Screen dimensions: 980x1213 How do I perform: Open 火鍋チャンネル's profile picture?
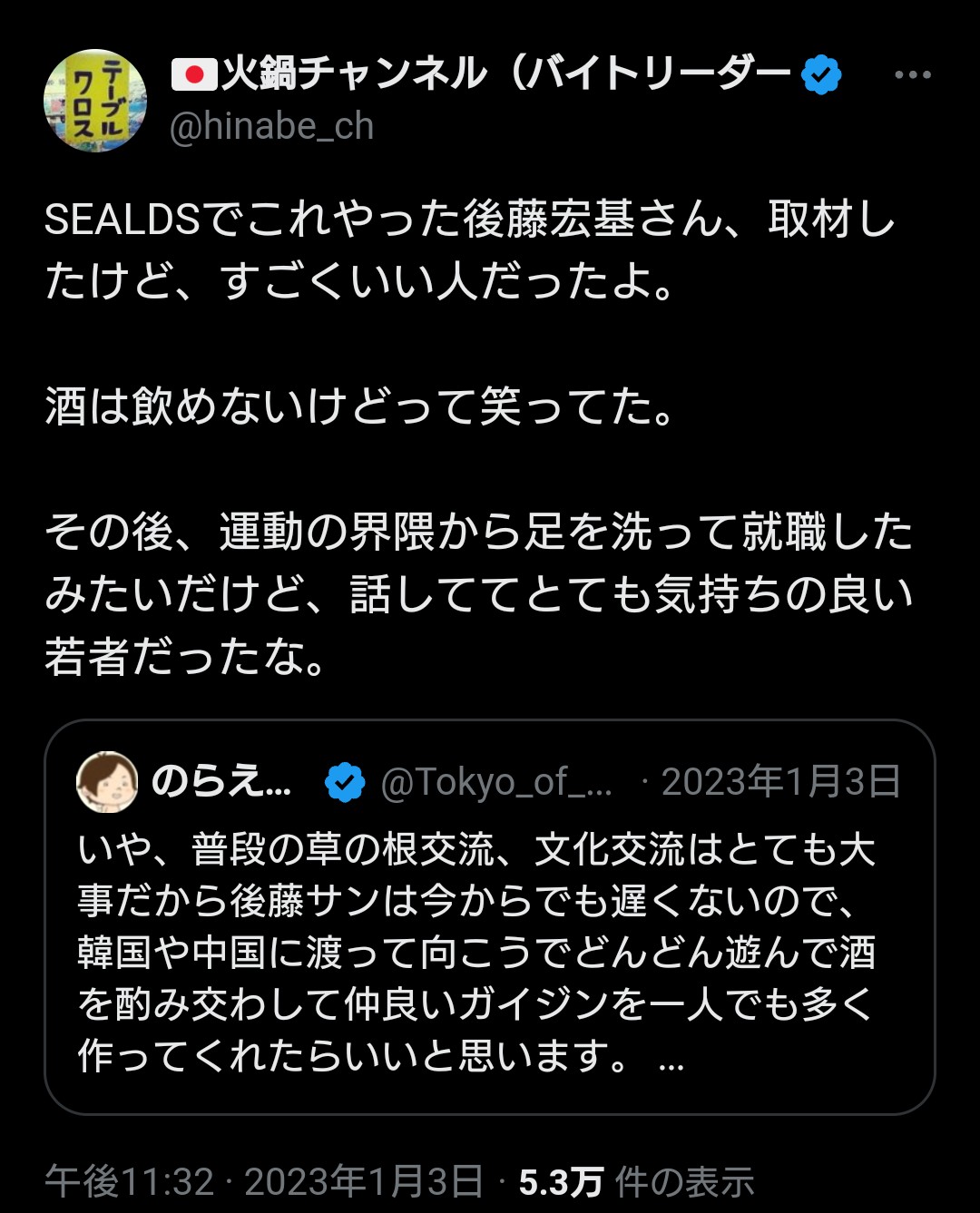click(94, 100)
